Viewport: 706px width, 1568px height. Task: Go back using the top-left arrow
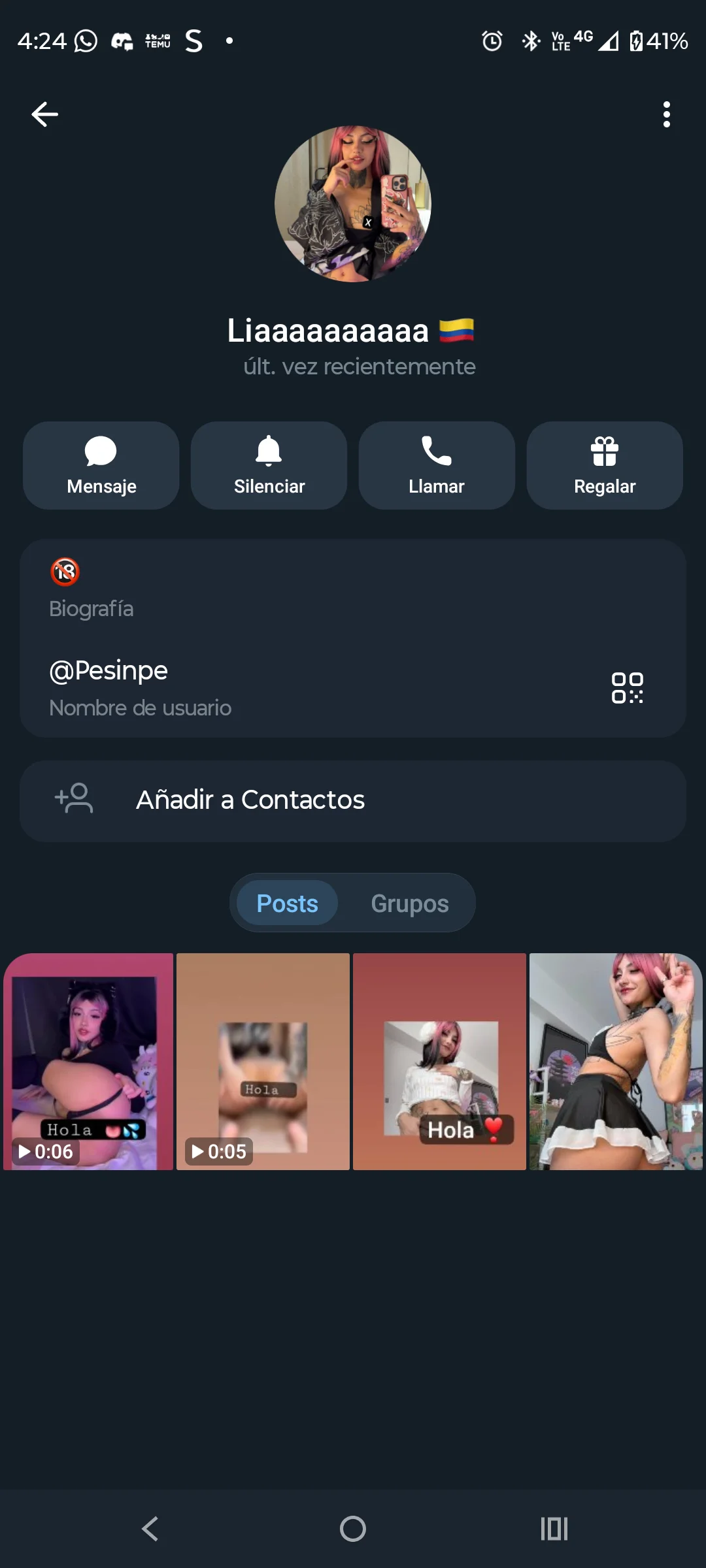pos(44,114)
